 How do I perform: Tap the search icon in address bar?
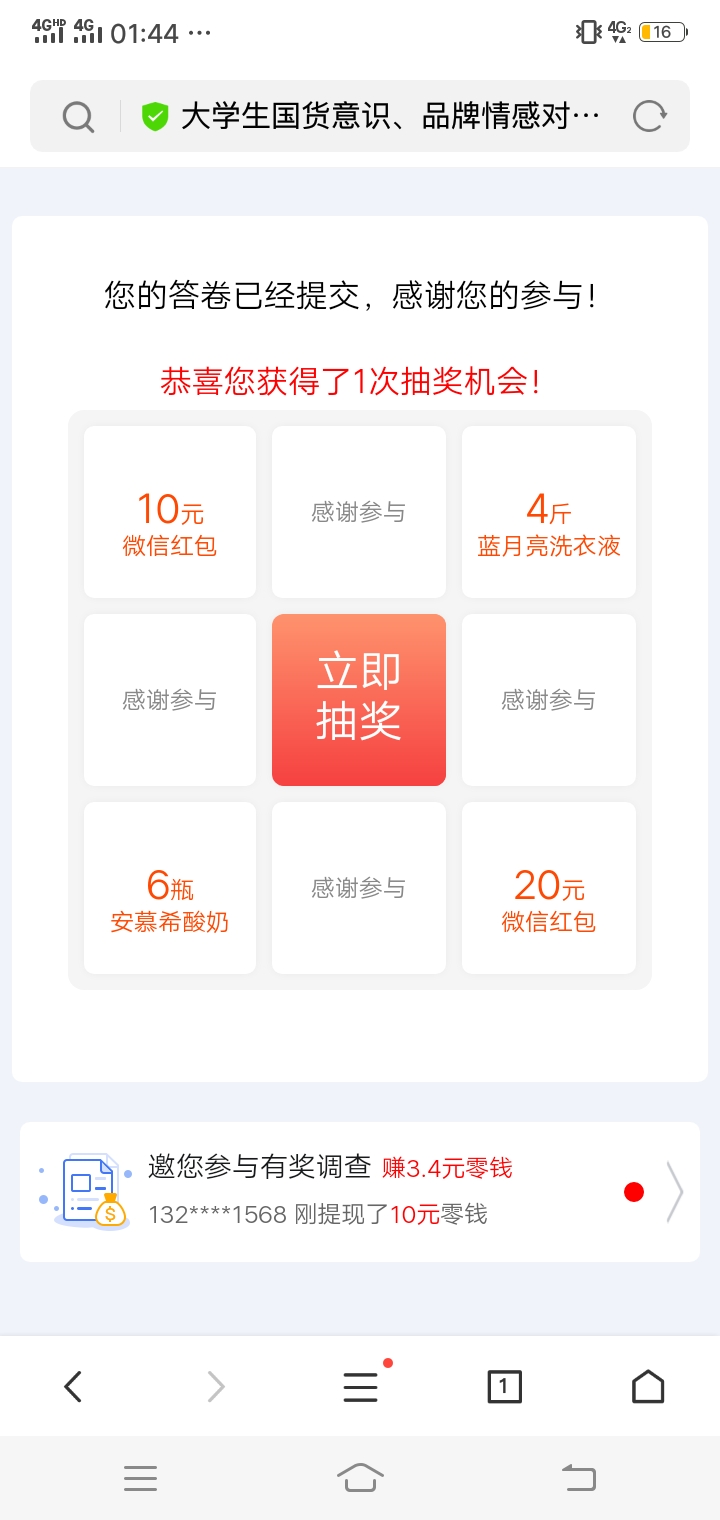[x=78, y=117]
